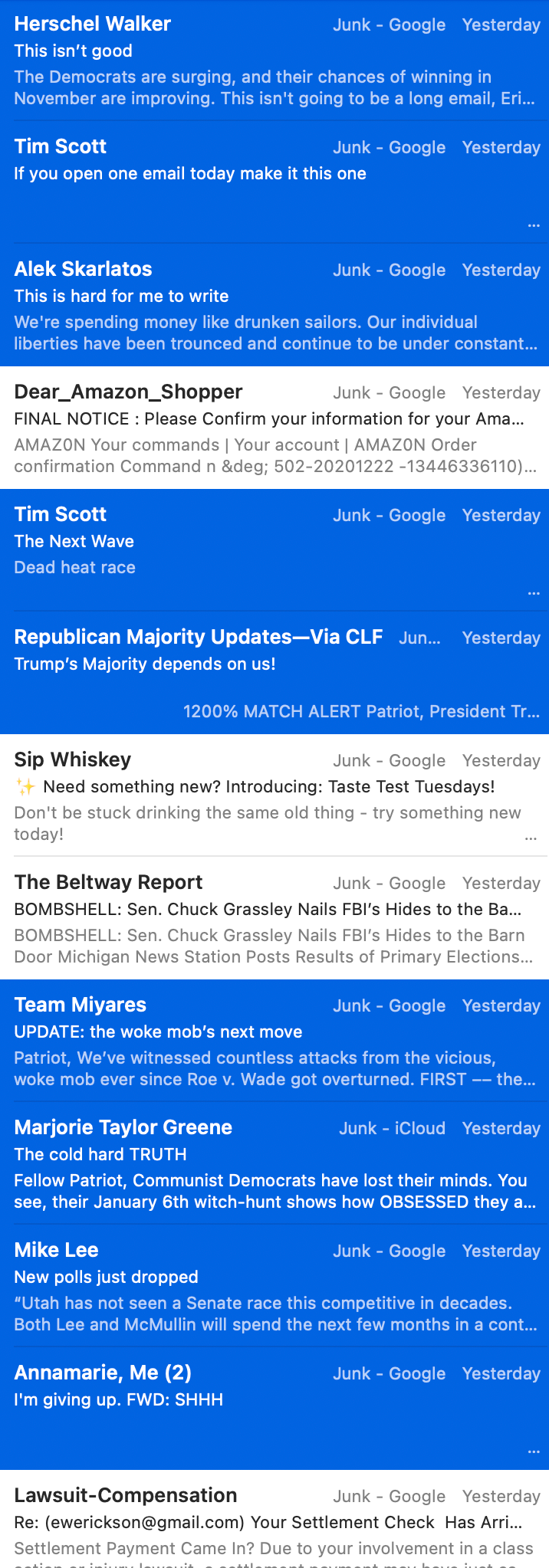Open Marjorie Taylor Greene's "The cold hard TRUTH"
549x1568 pixels.
point(274,1163)
